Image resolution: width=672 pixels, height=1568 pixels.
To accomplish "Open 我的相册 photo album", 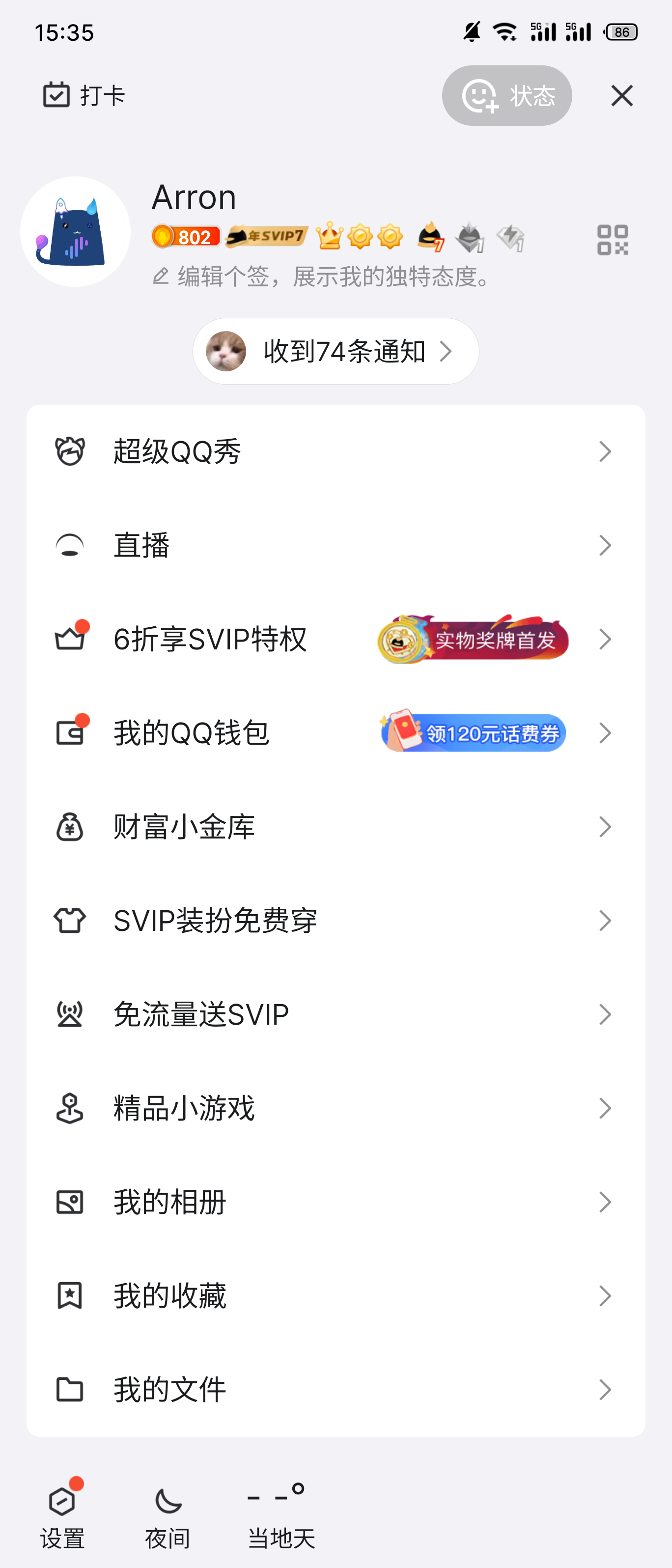I will click(336, 1202).
